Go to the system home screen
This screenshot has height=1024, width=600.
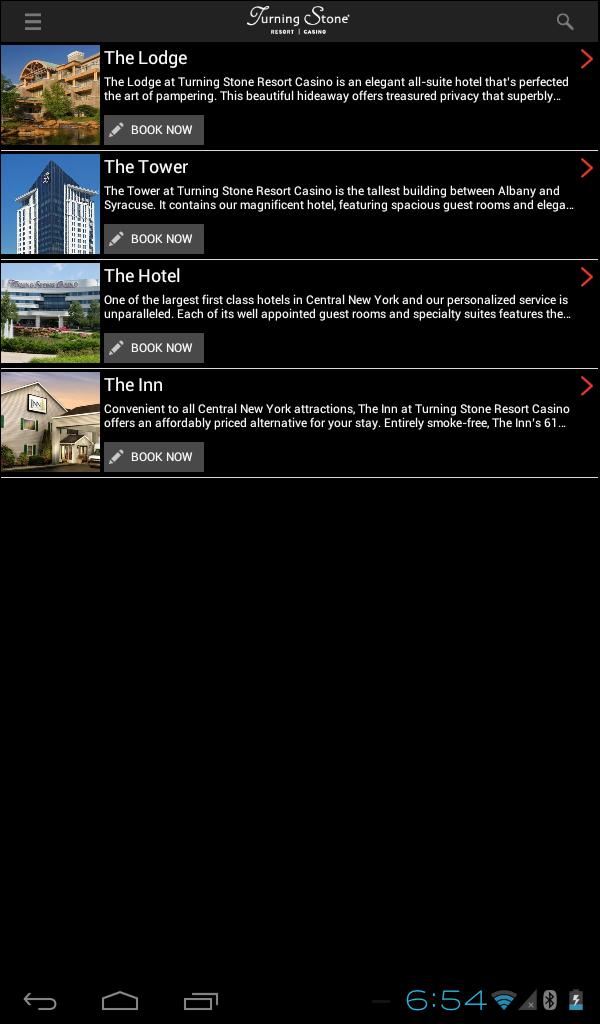(120, 1001)
